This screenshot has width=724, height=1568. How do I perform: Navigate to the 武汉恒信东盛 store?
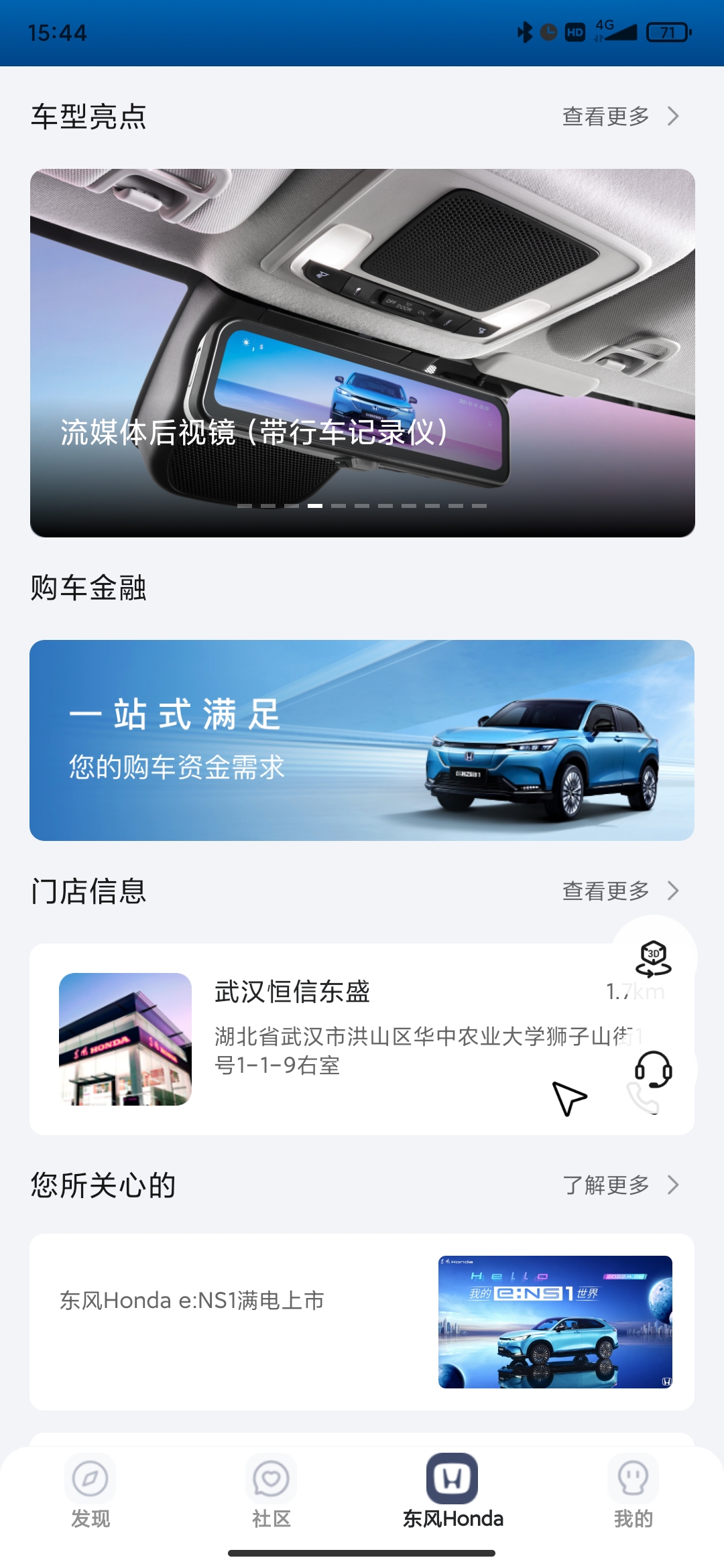569,1098
